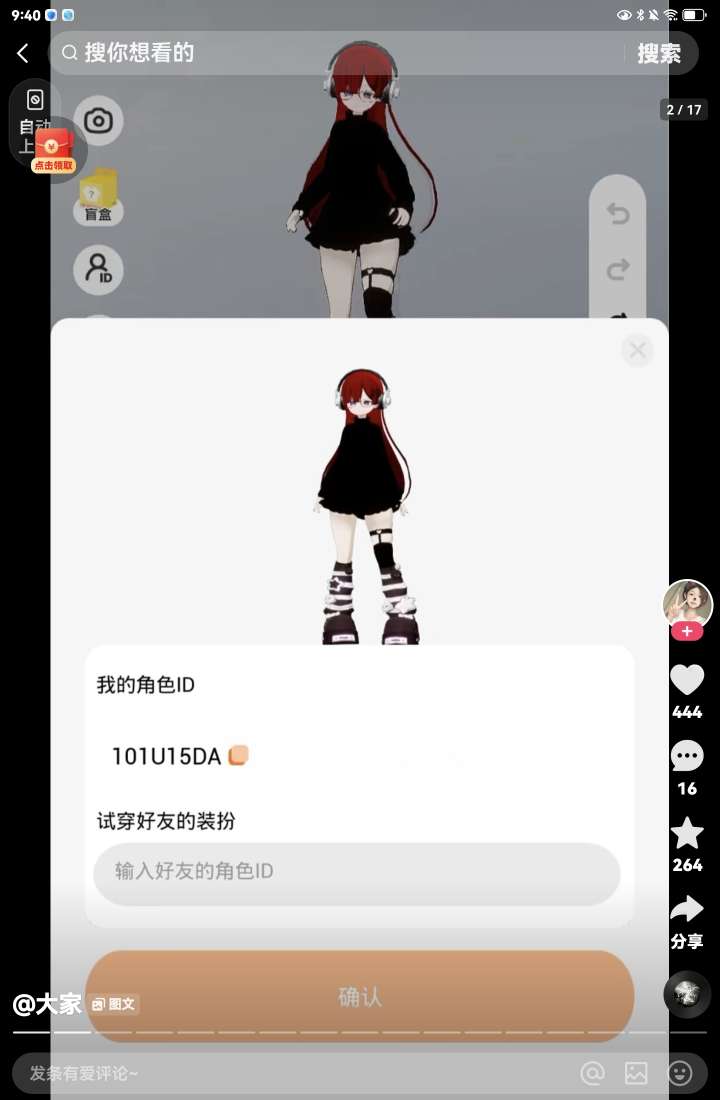This screenshot has width=720, height=1100.
Task: Tap the 搜索 button
Action: pos(659,53)
